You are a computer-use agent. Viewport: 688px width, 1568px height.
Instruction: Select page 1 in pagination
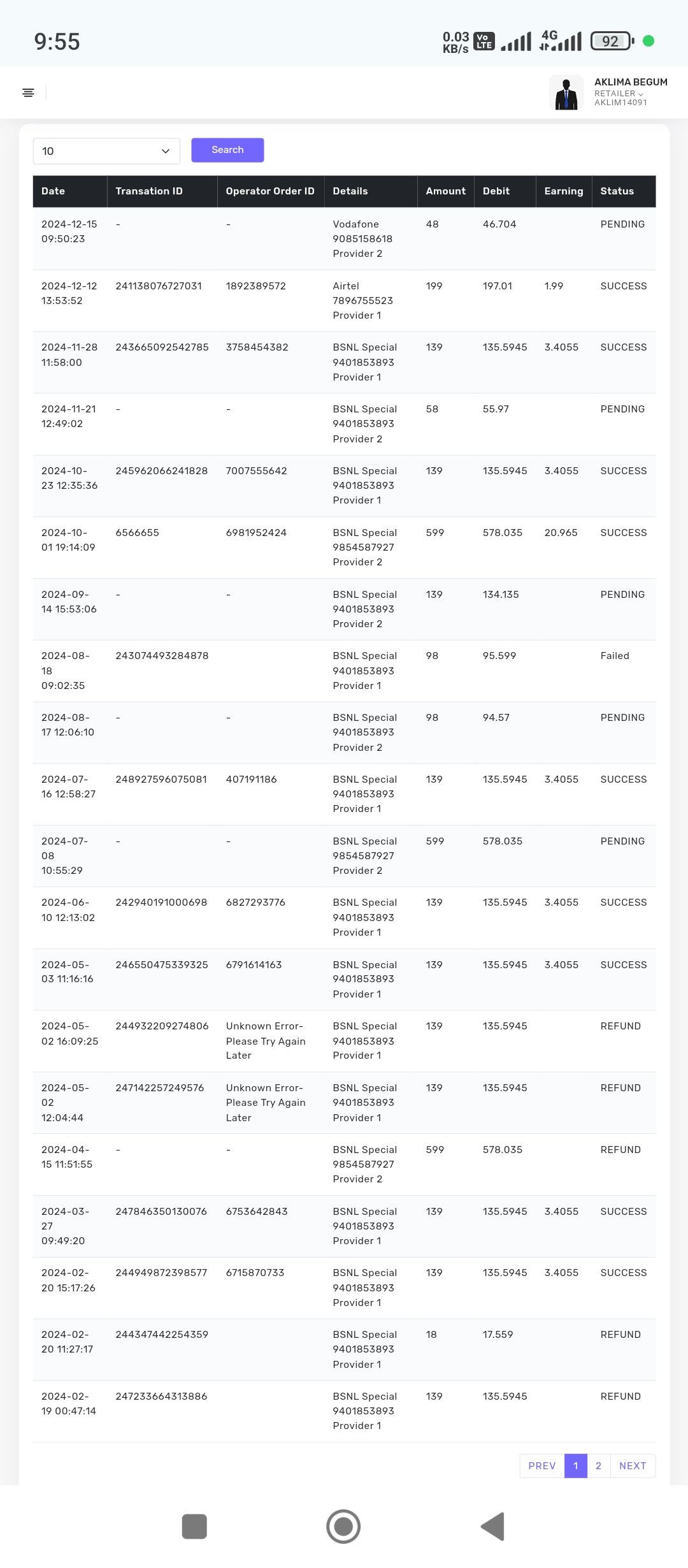coord(575,1465)
